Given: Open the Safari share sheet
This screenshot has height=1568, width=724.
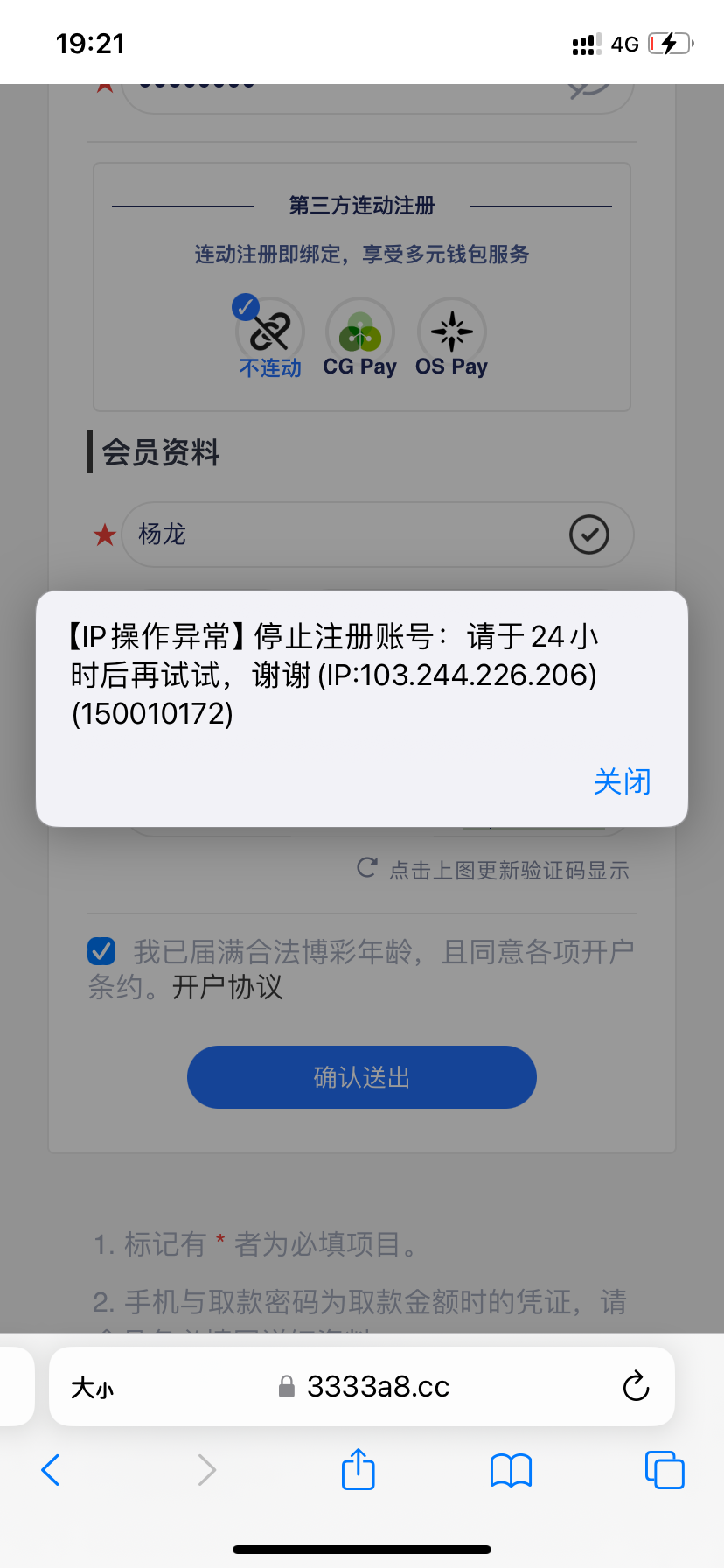Looking at the screenshot, I should 359,1469.
